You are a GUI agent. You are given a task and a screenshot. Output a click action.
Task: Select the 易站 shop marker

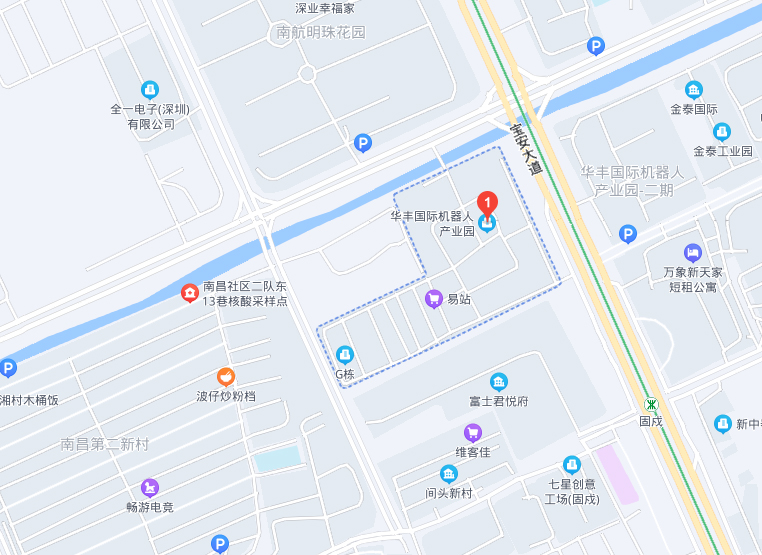click(434, 298)
